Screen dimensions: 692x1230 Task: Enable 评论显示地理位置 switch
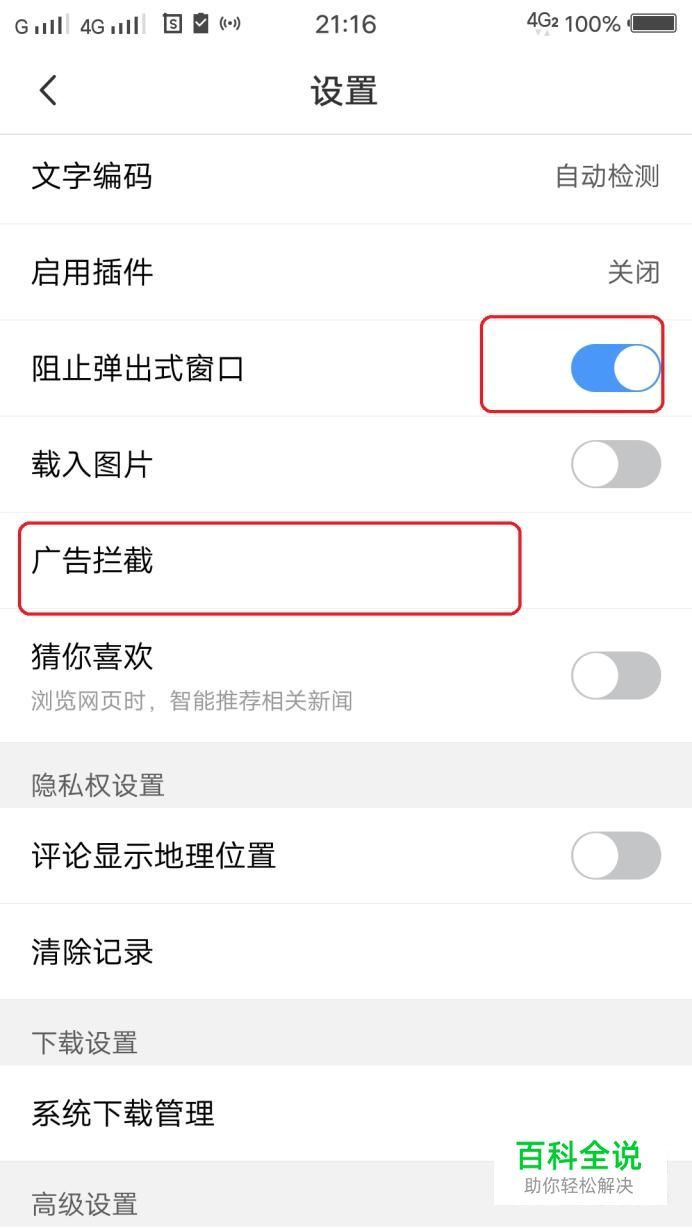616,856
